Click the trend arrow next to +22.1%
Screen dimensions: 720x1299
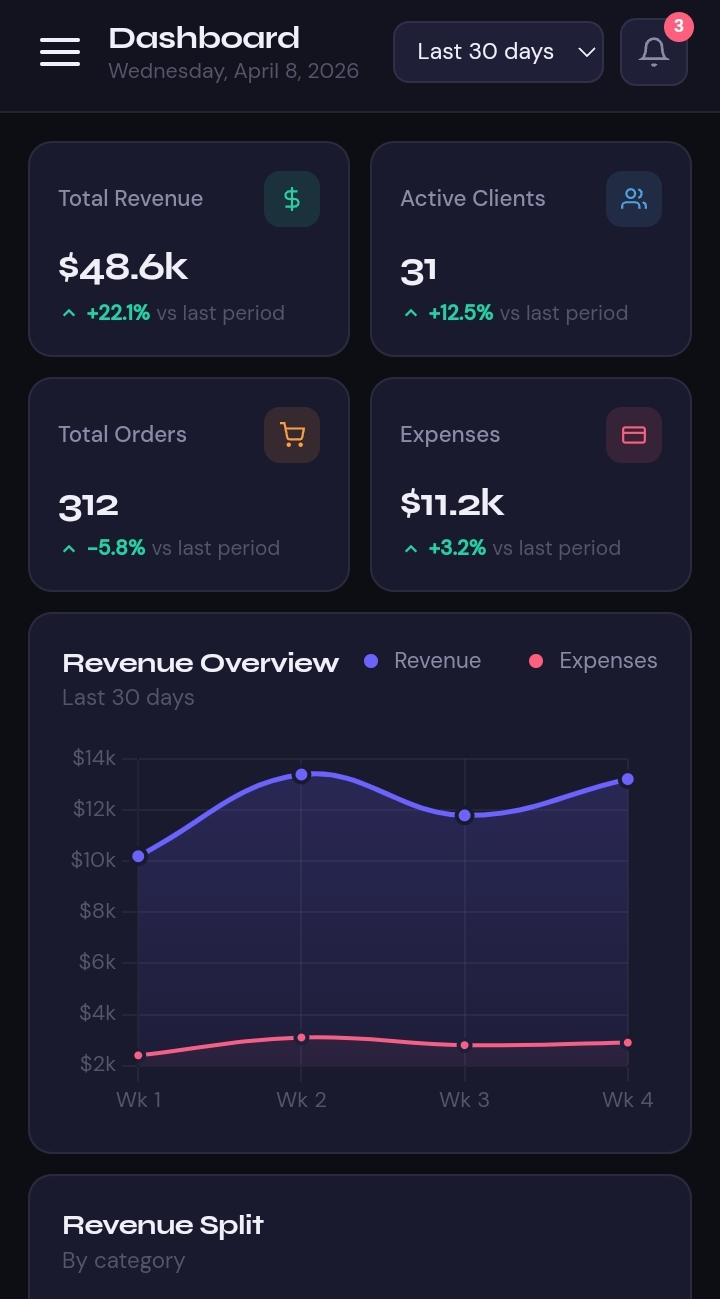[68, 313]
